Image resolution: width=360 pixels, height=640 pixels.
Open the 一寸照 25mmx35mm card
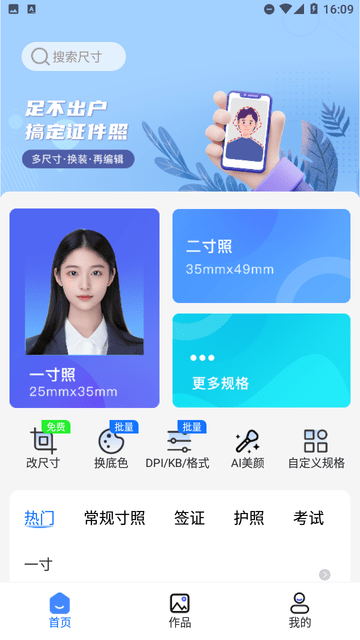click(84, 308)
